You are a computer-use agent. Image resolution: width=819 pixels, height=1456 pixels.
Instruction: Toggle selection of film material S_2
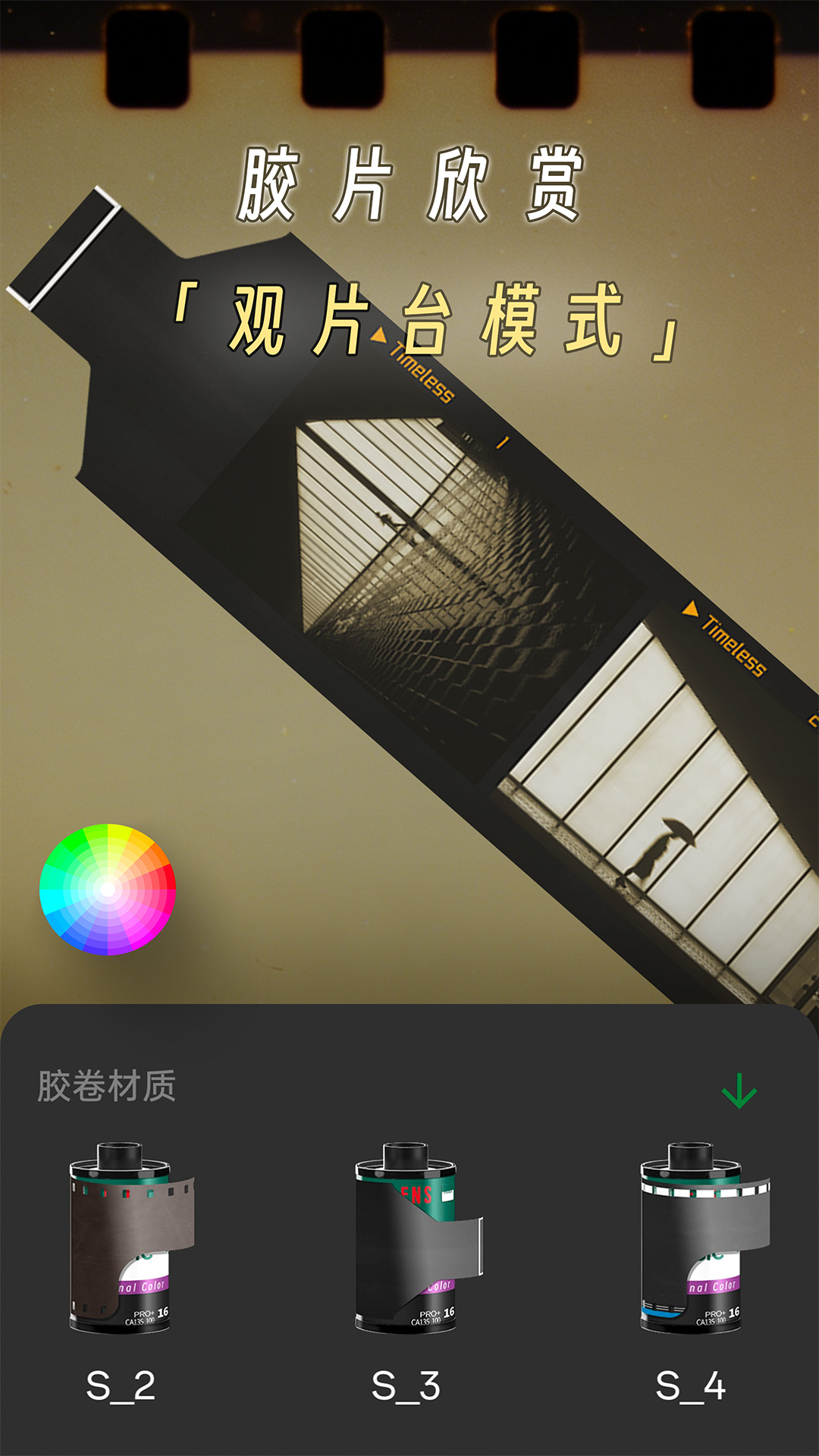click(x=125, y=1236)
